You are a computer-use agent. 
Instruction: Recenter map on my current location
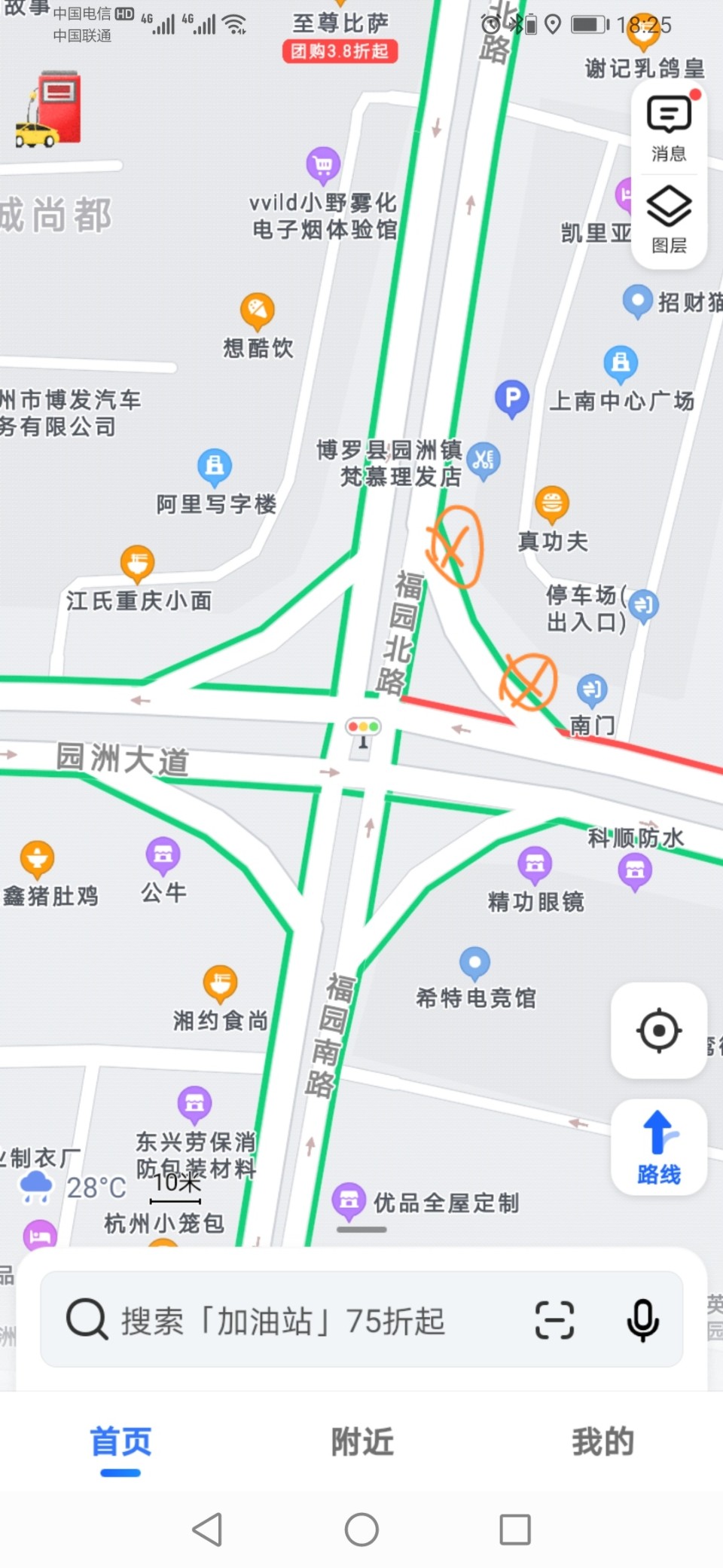point(659,1030)
